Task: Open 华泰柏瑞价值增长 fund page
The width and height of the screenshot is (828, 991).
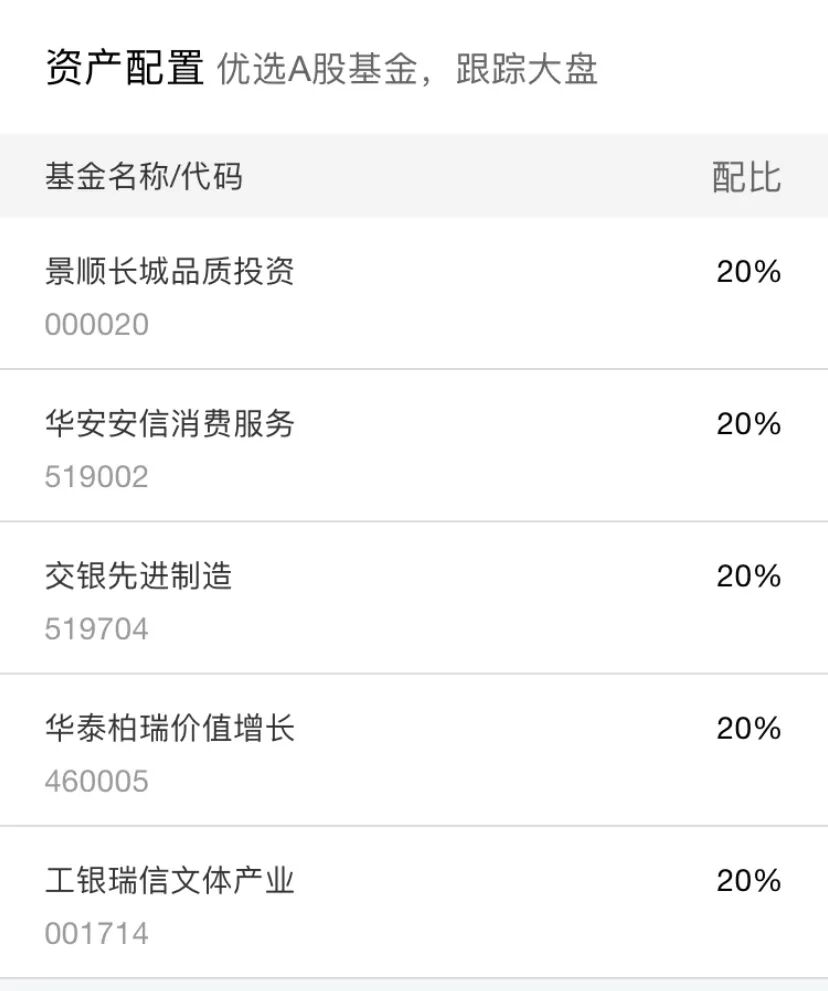Action: point(170,728)
